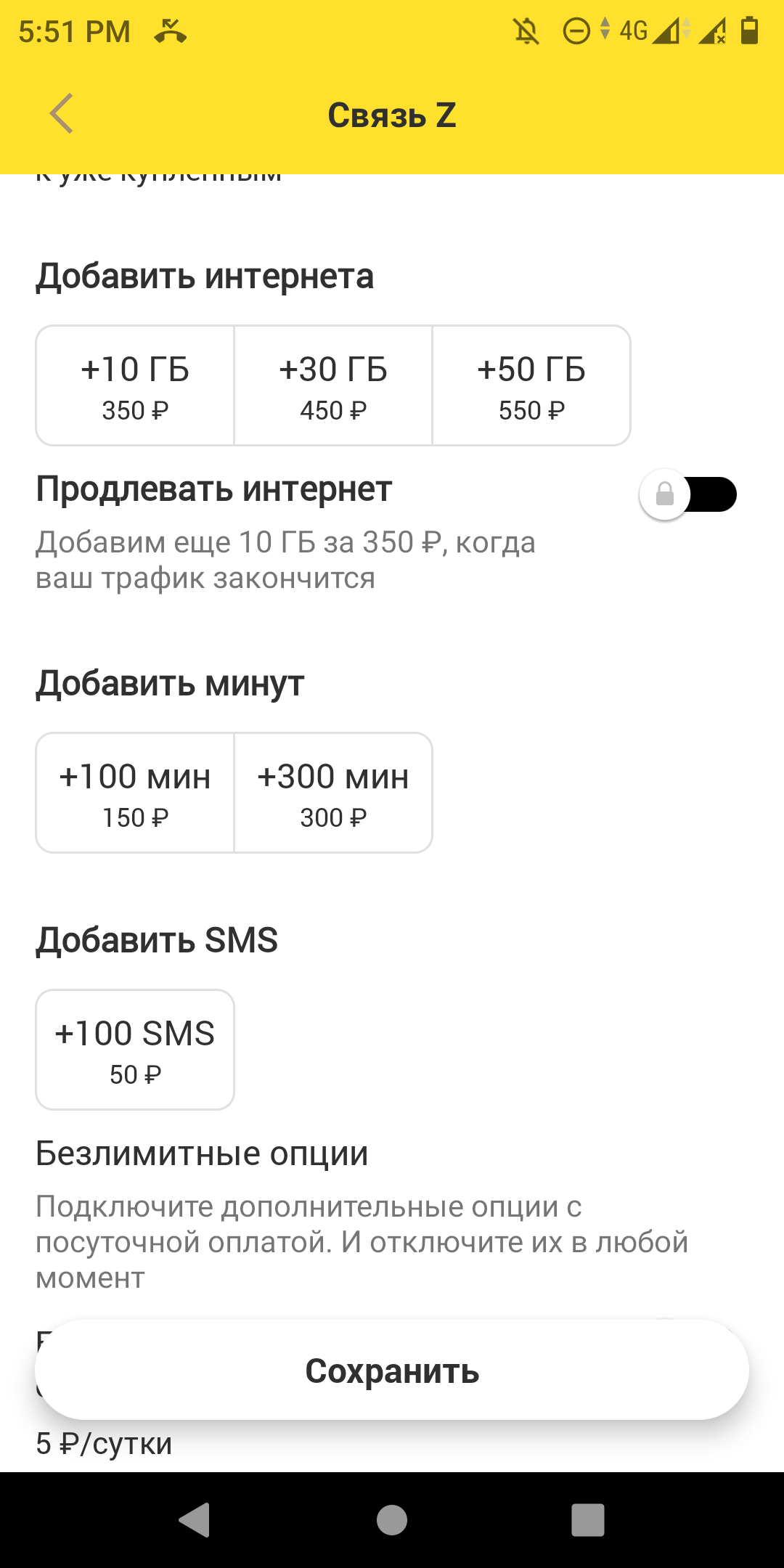Choose the +30 ГБ option for 450 ₽
784x1568 pixels.
click(x=333, y=385)
